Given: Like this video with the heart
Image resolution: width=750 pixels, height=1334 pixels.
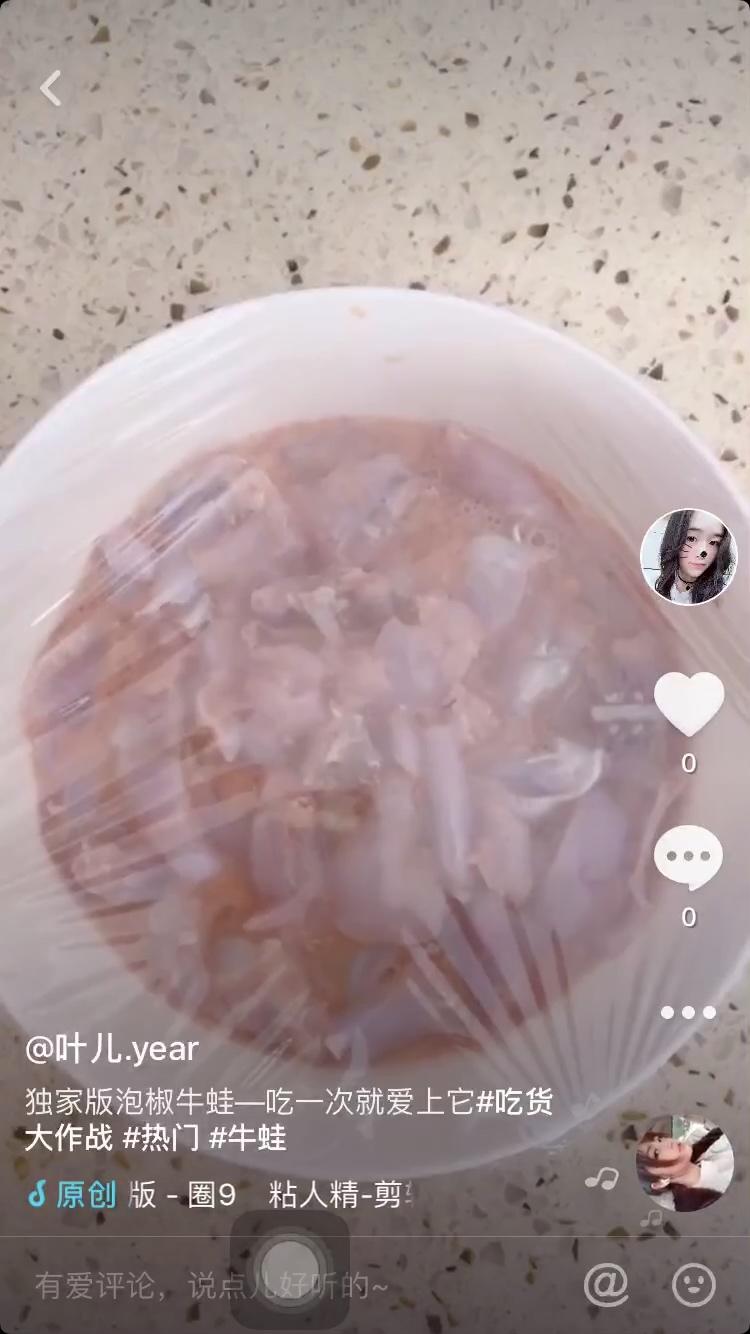Looking at the screenshot, I should pyautogui.click(x=689, y=704).
